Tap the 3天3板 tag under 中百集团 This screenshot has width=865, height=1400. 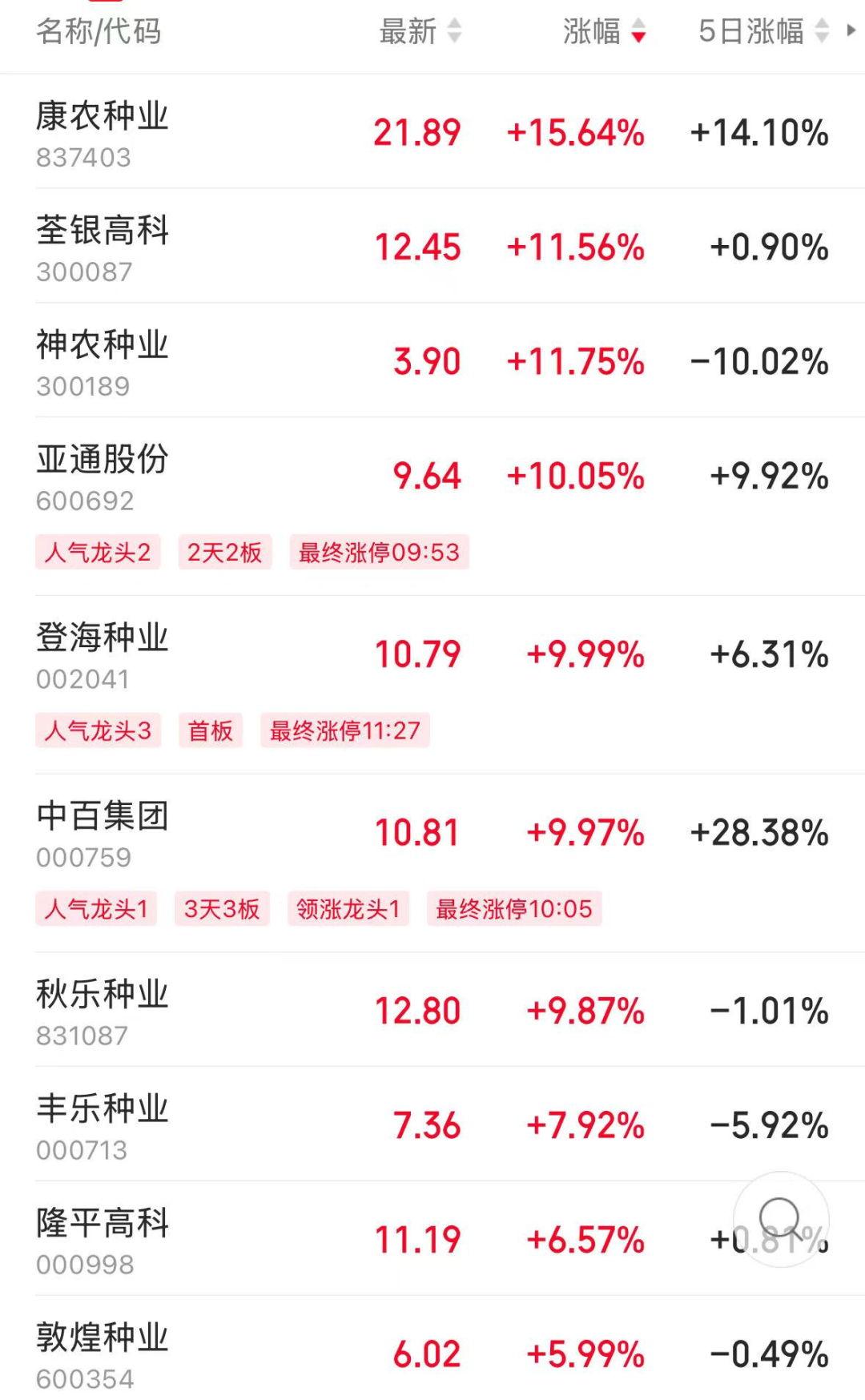point(222,909)
